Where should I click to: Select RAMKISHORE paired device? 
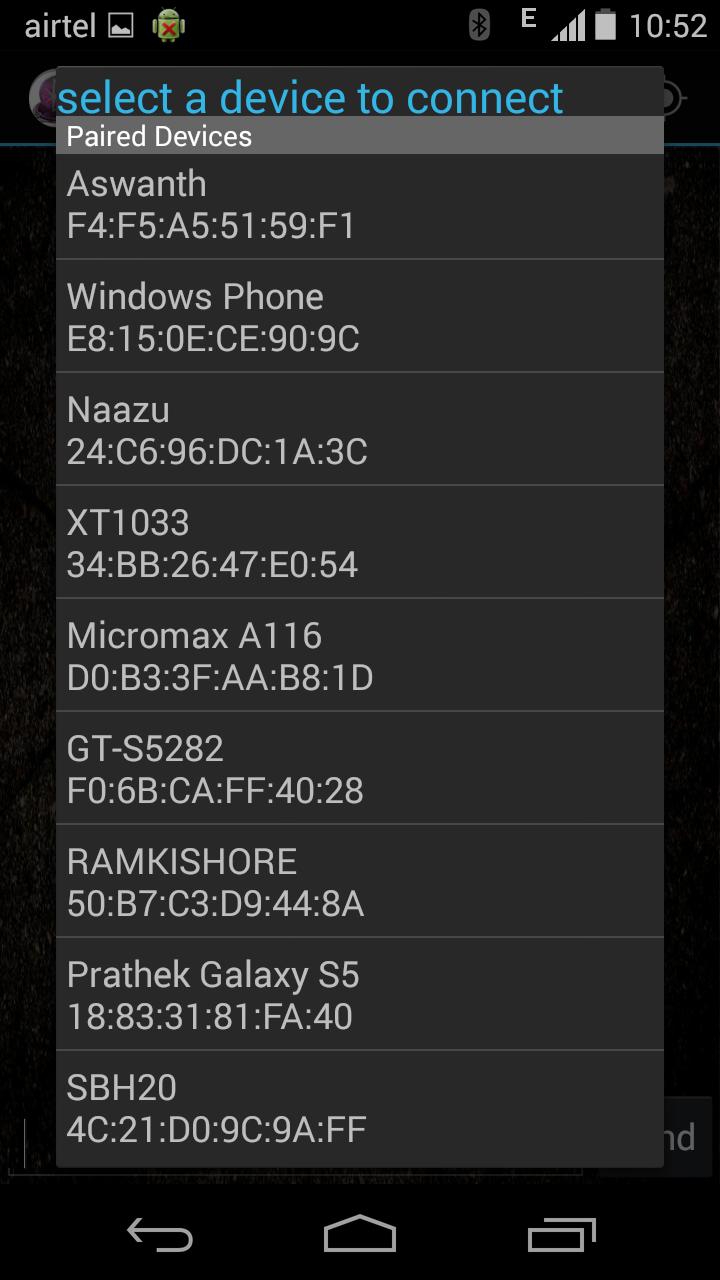[x=360, y=882]
